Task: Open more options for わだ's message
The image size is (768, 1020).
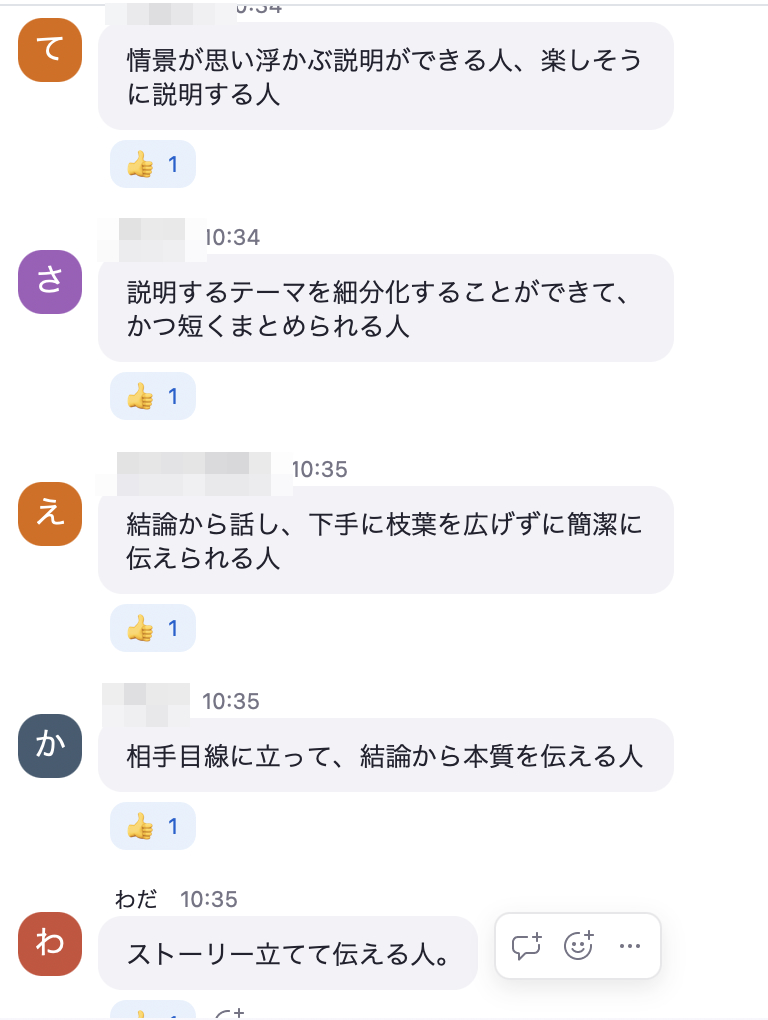Action: [630, 946]
